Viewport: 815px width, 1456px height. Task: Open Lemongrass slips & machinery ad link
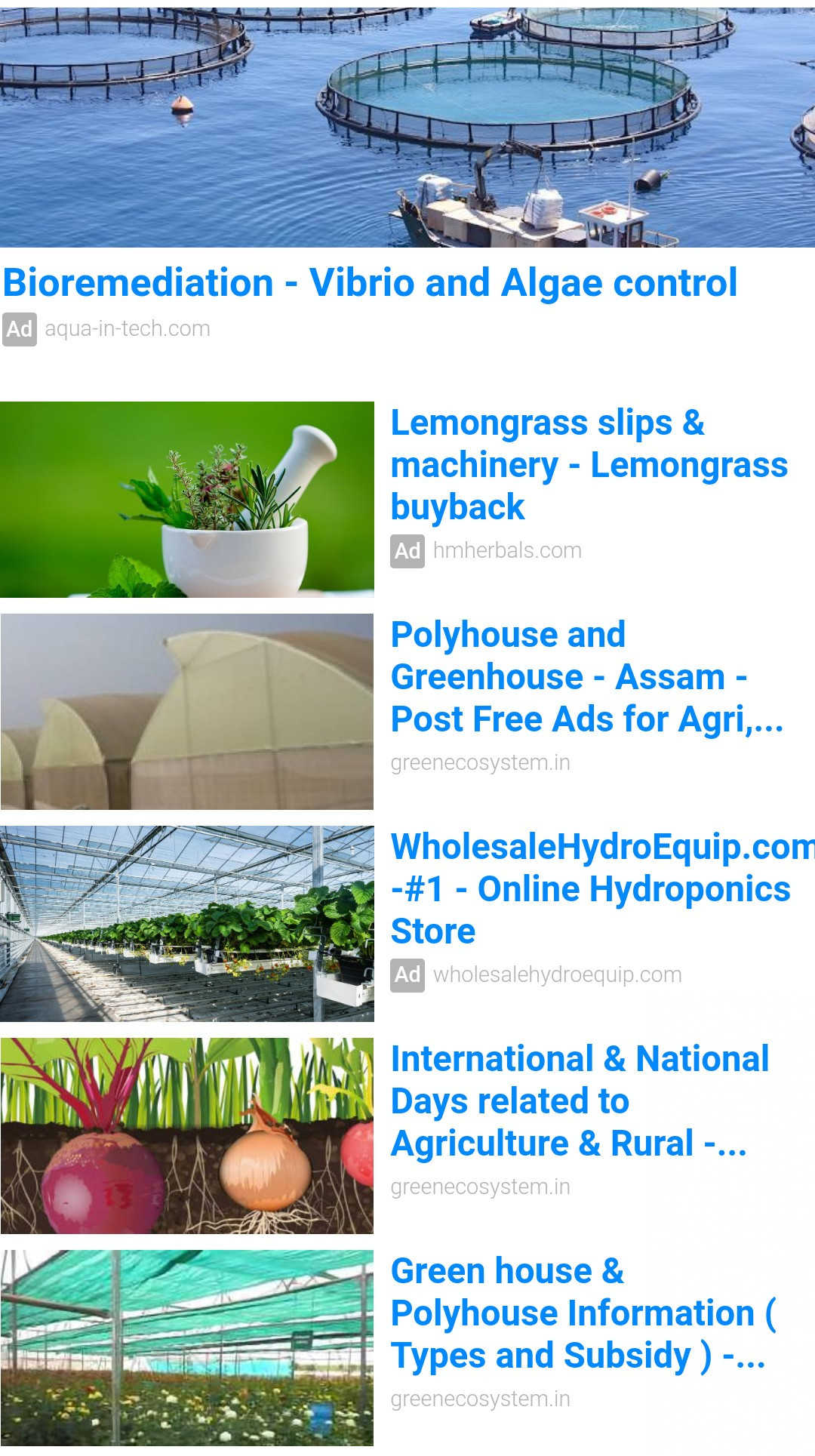tap(589, 464)
